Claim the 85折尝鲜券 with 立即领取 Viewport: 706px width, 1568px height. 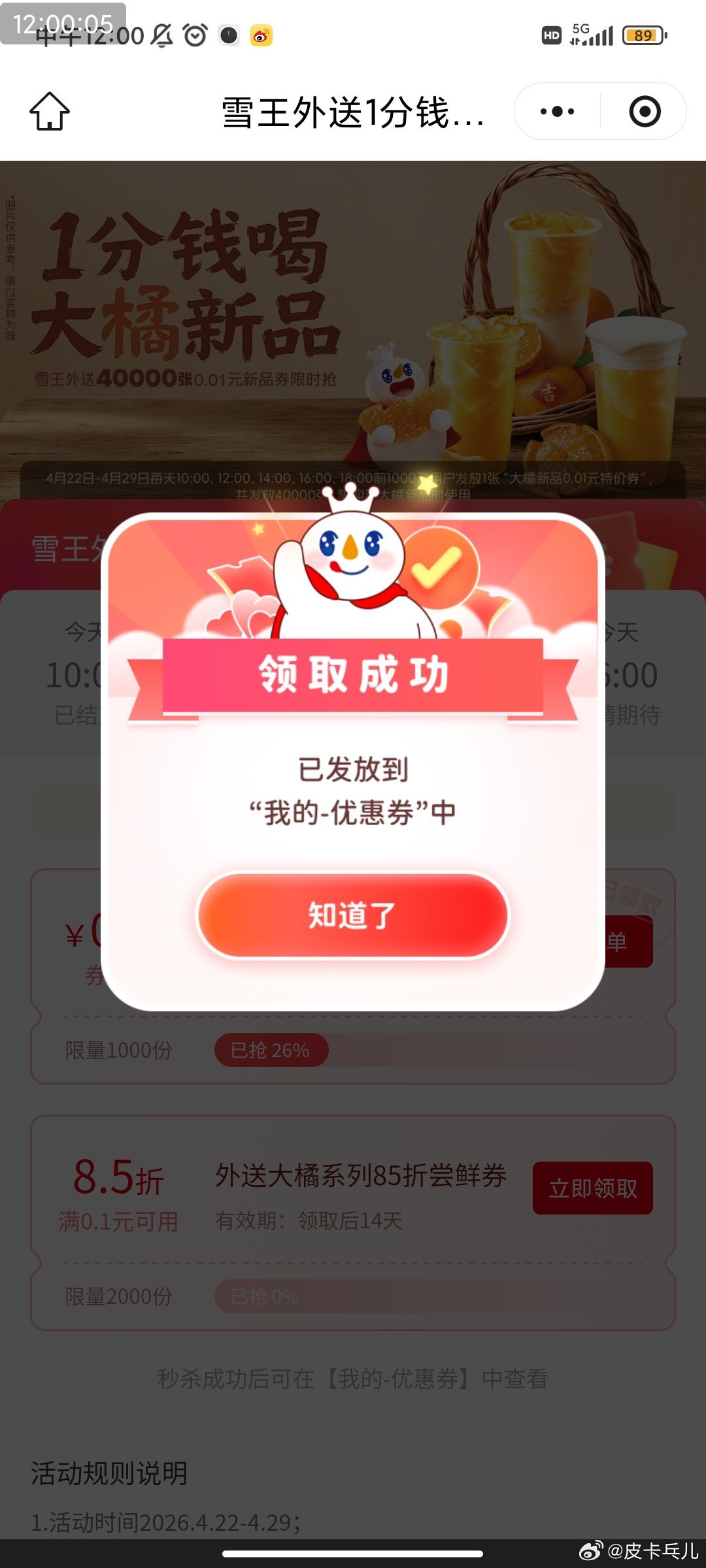592,1188
